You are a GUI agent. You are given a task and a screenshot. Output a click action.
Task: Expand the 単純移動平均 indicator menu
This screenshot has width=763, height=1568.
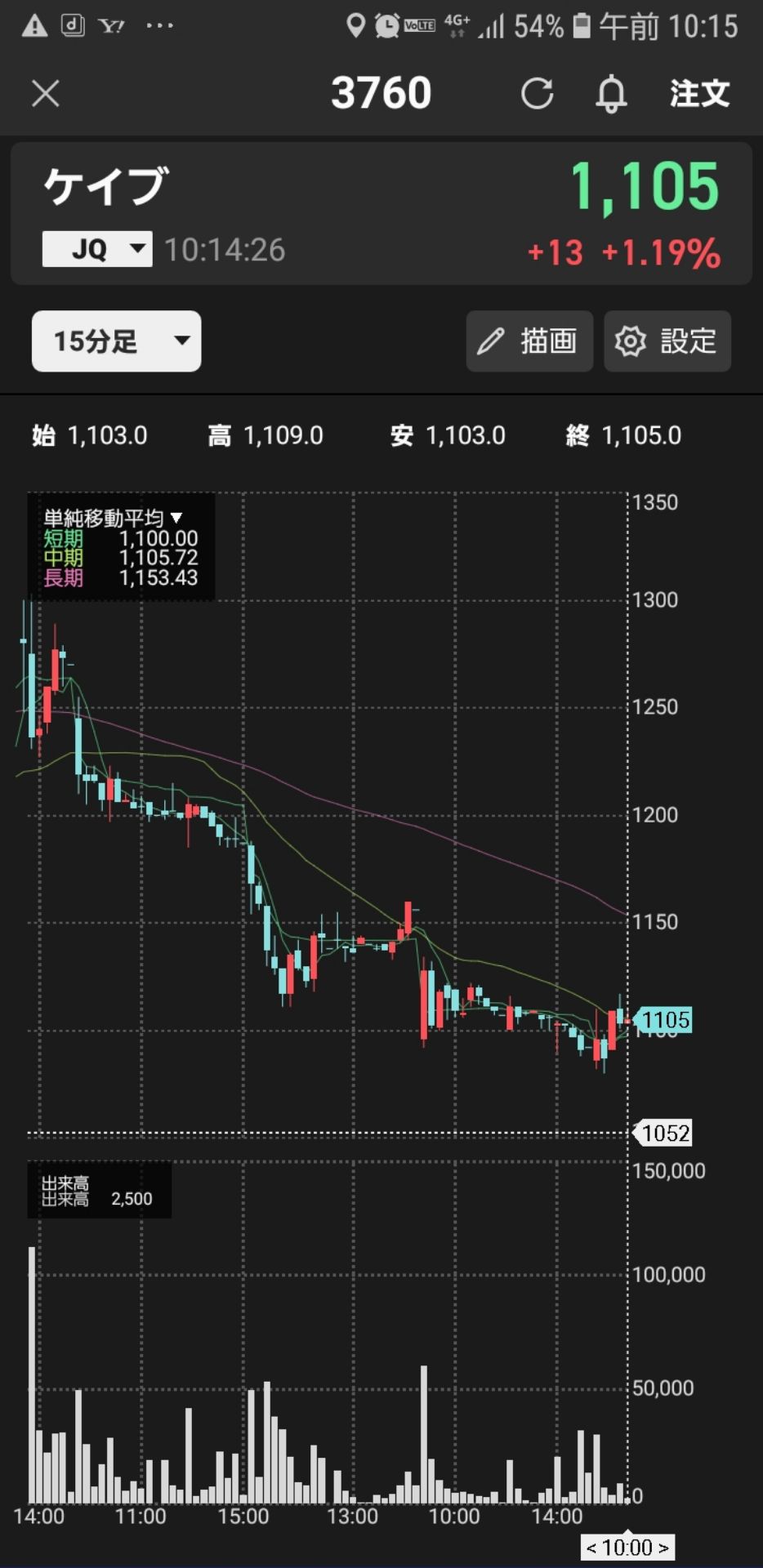click(x=113, y=518)
